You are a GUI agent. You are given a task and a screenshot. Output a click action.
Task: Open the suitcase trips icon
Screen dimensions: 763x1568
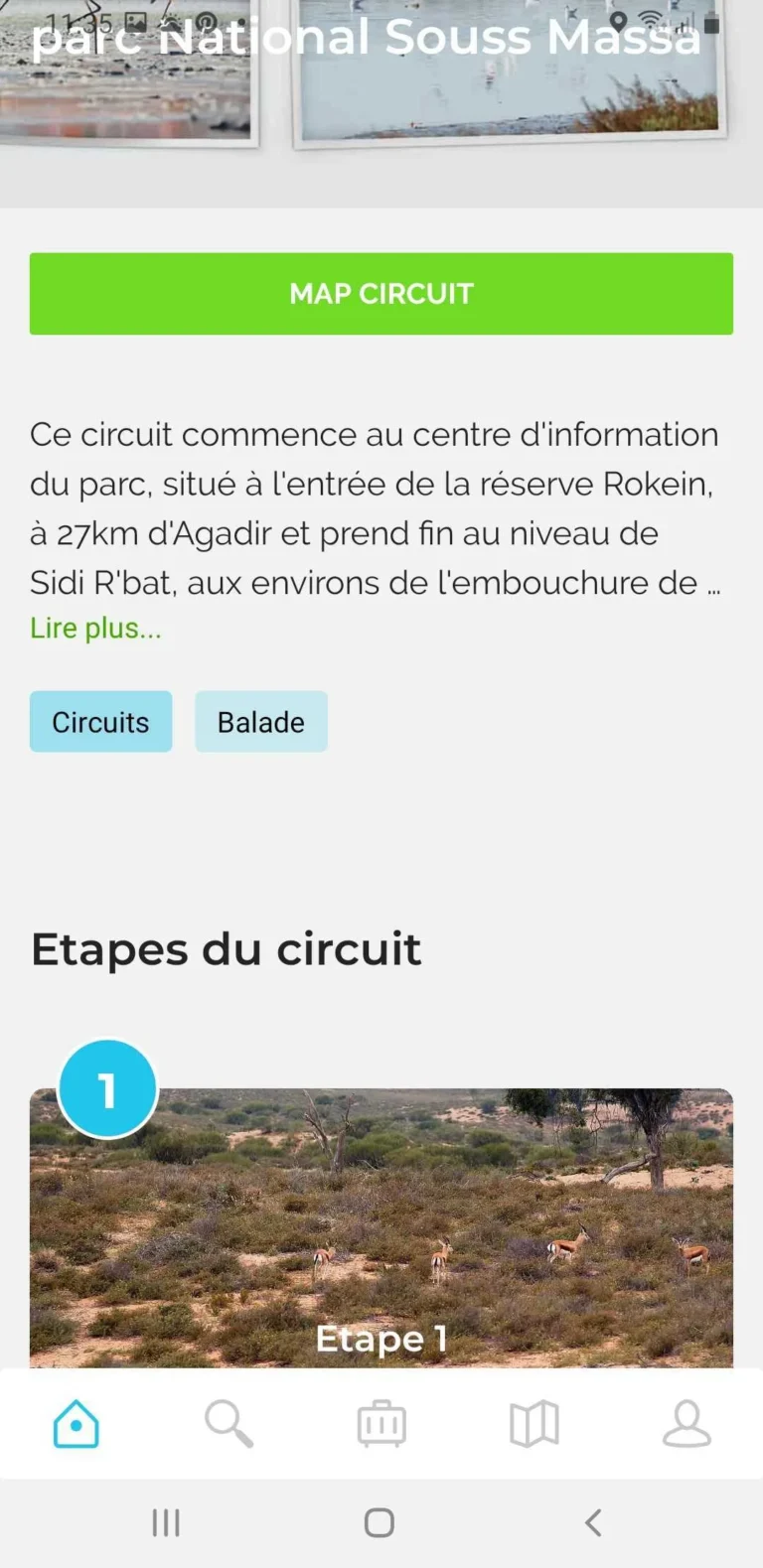click(x=381, y=1424)
